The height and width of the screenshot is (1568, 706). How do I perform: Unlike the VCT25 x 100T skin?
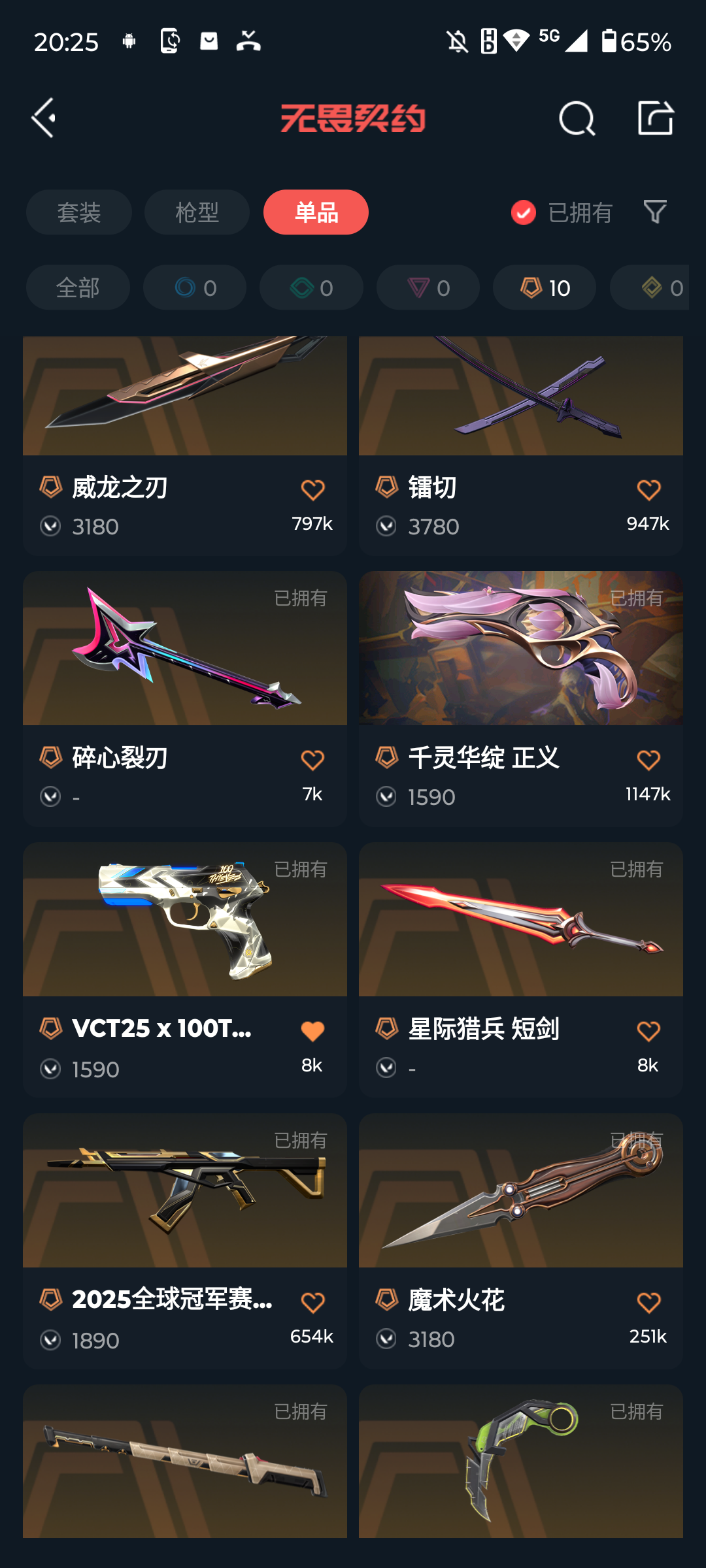pyautogui.click(x=312, y=1032)
